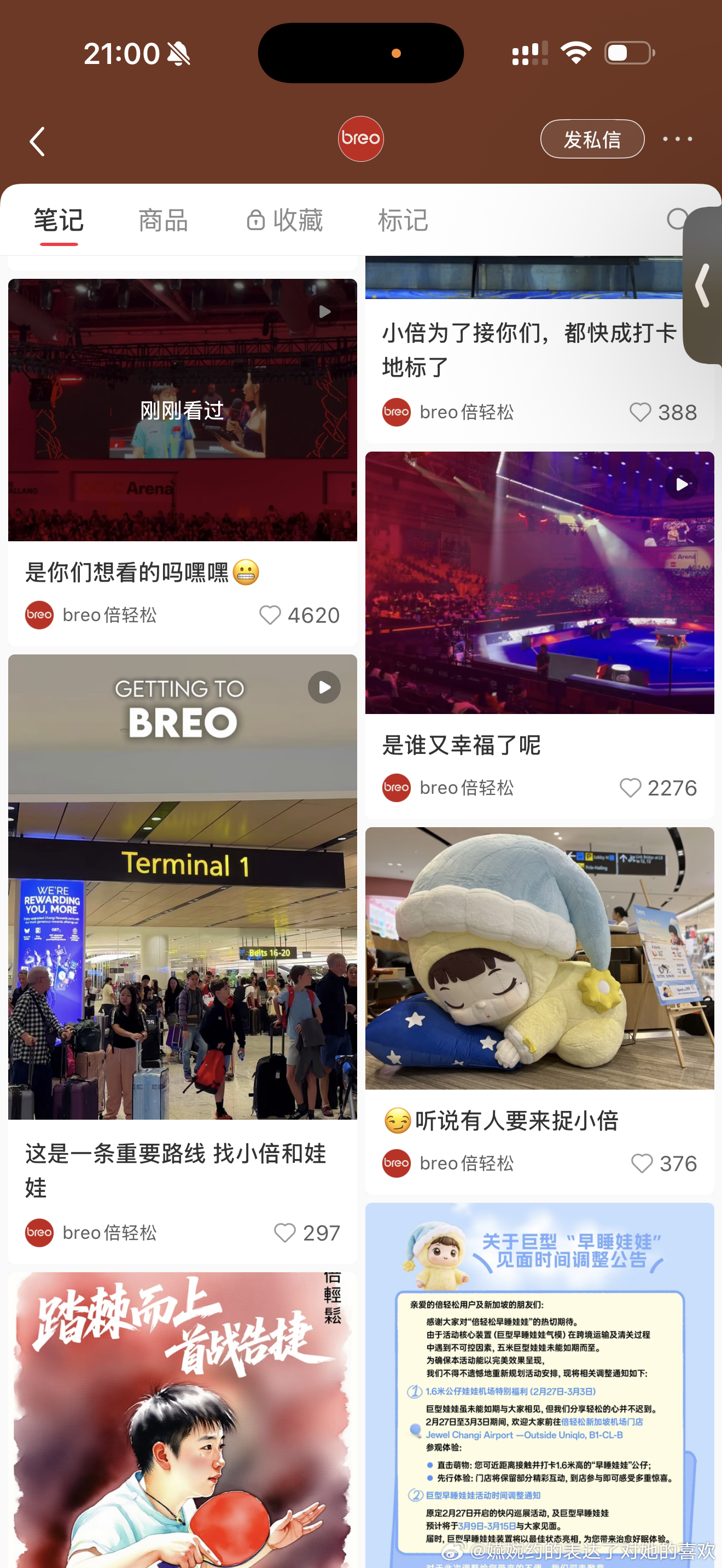The width and height of the screenshot is (722, 1568).
Task: Like the post '听说有人要来捉小倍'
Action: tap(642, 1163)
